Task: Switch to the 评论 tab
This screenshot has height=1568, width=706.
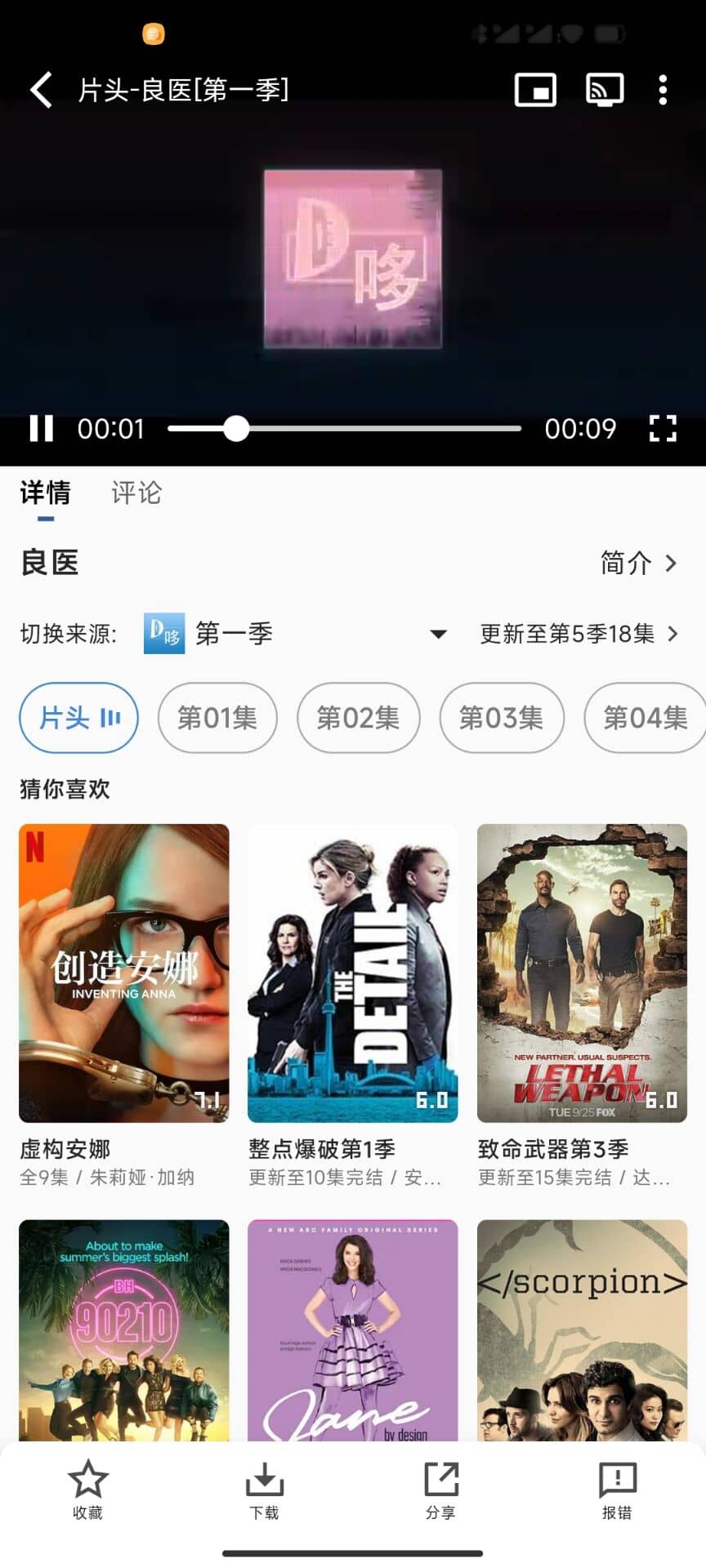Action: (x=136, y=493)
